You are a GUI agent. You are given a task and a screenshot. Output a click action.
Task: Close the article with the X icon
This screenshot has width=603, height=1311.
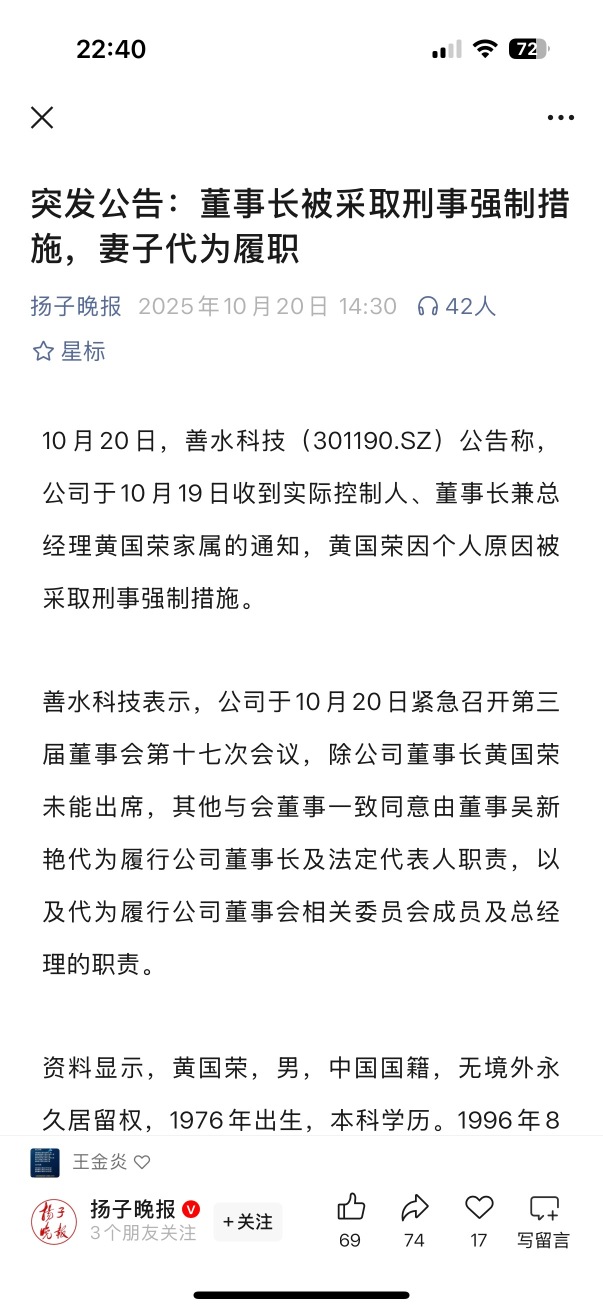click(x=42, y=118)
